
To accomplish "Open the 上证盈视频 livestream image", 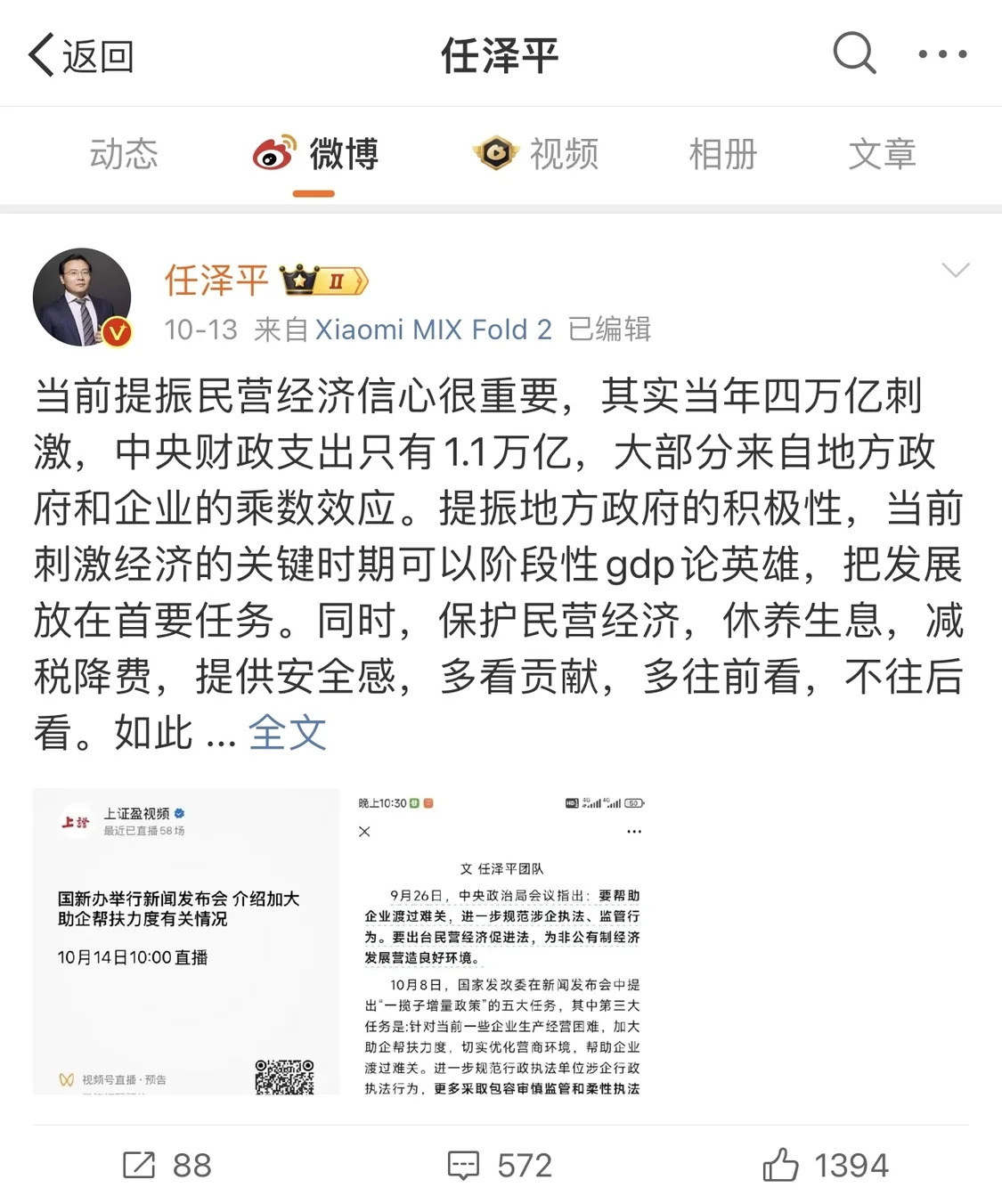I will tap(186, 941).
